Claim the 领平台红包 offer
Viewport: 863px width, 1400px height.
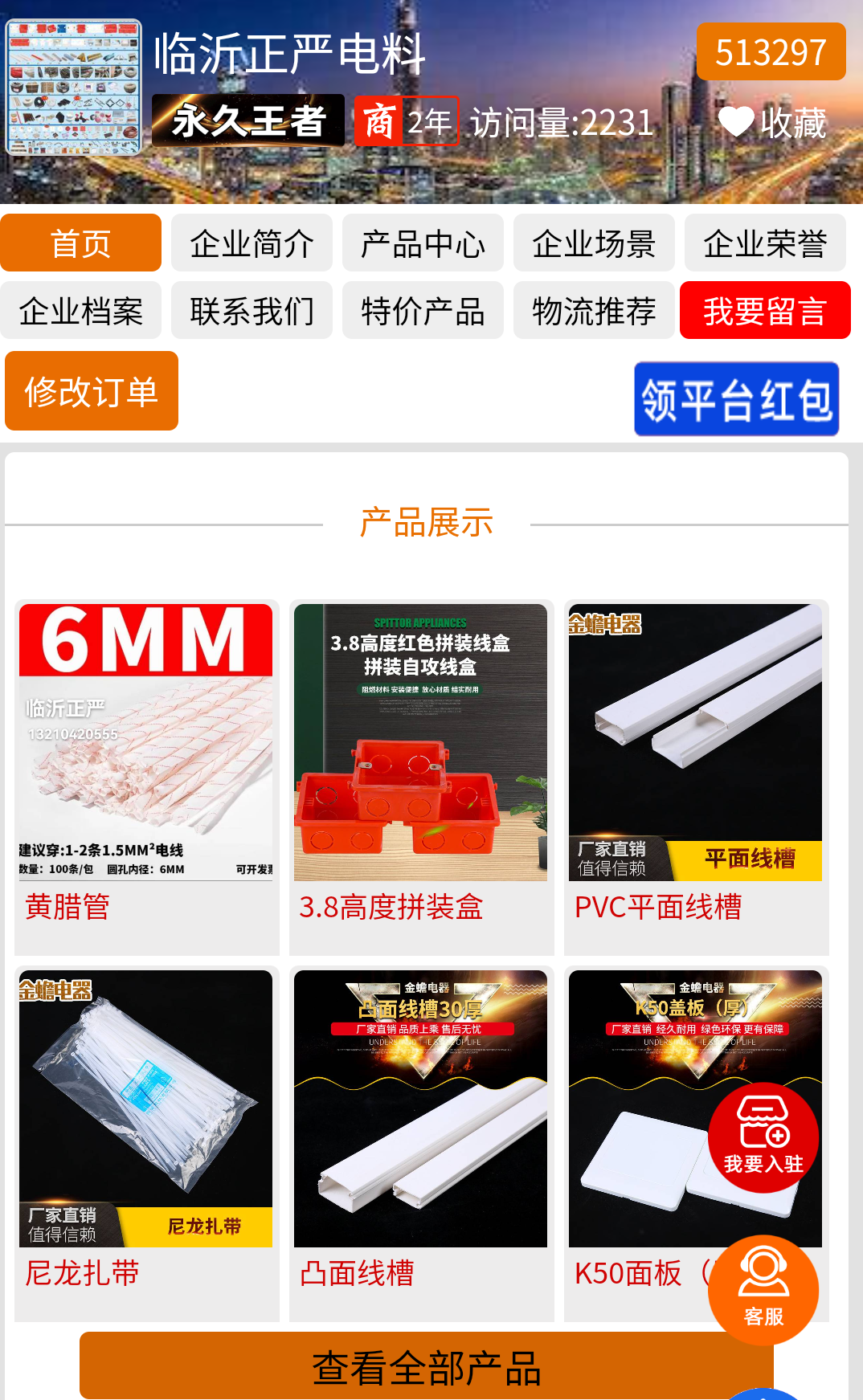tap(736, 399)
